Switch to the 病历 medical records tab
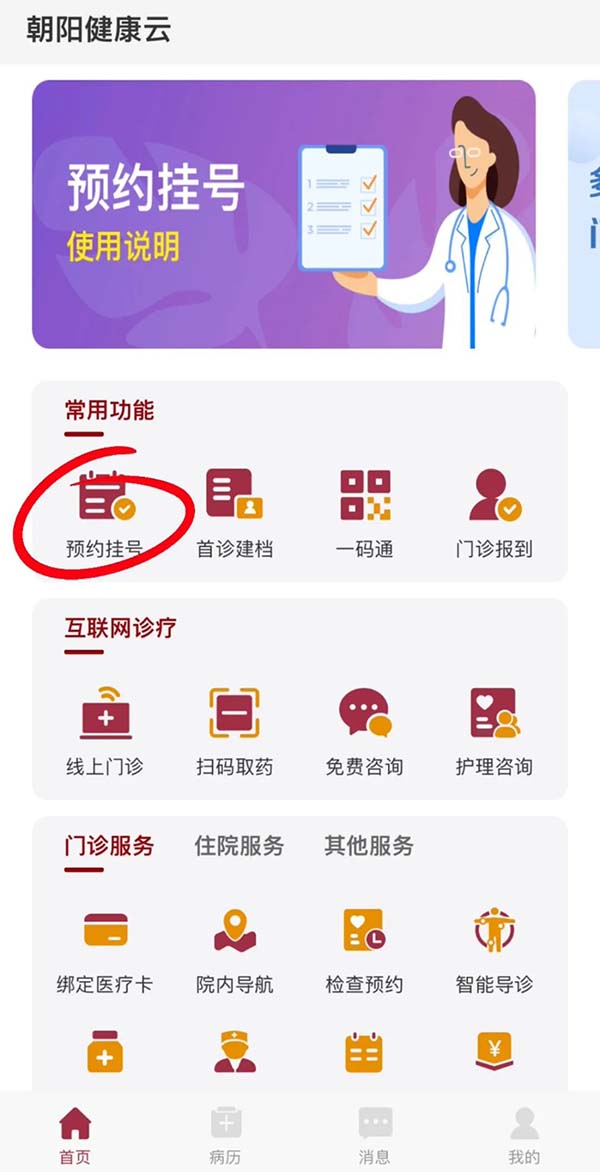Viewport: 600px width, 1172px height. (225, 1135)
